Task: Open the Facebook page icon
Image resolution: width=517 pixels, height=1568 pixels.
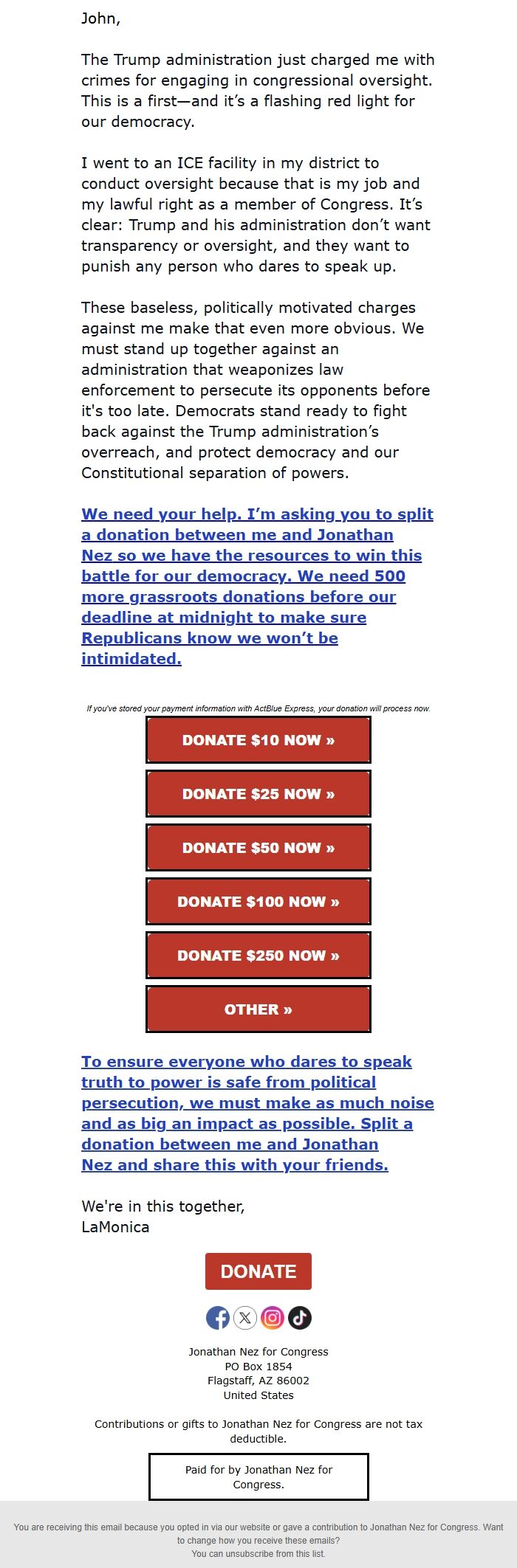Action: pyautogui.click(x=218, y=1318)
